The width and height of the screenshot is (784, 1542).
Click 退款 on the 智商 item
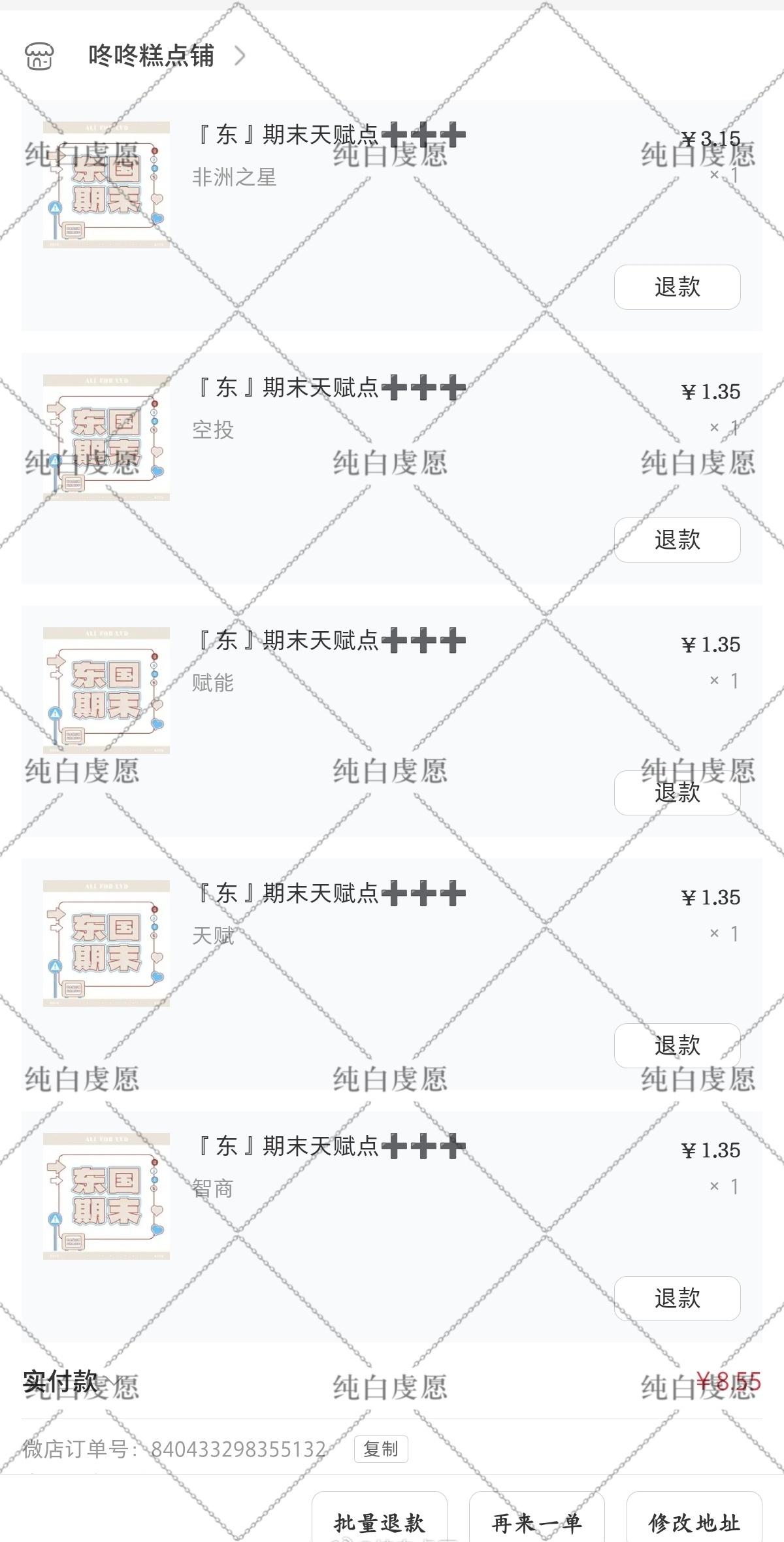[678, 1299]
